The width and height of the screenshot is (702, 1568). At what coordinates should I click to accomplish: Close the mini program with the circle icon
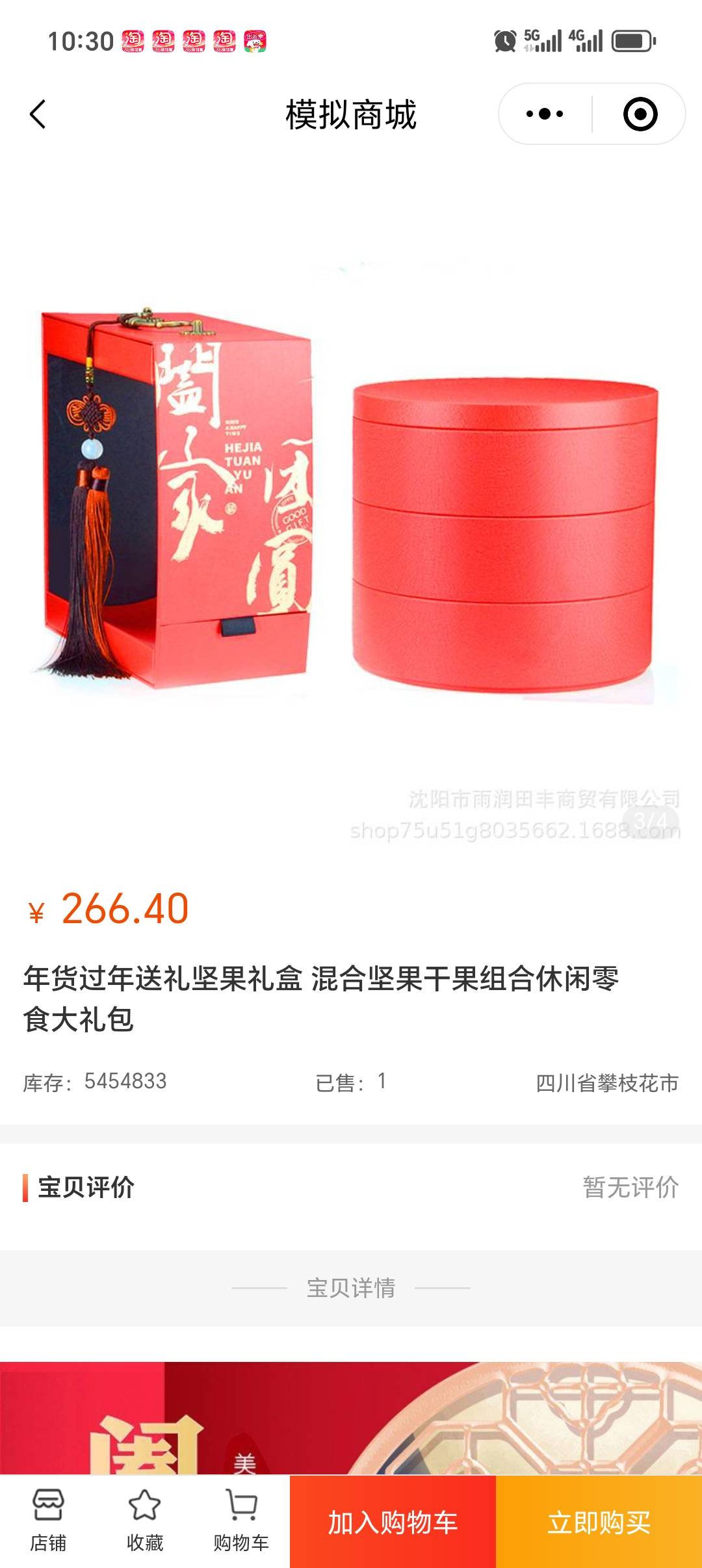(640, 114)
